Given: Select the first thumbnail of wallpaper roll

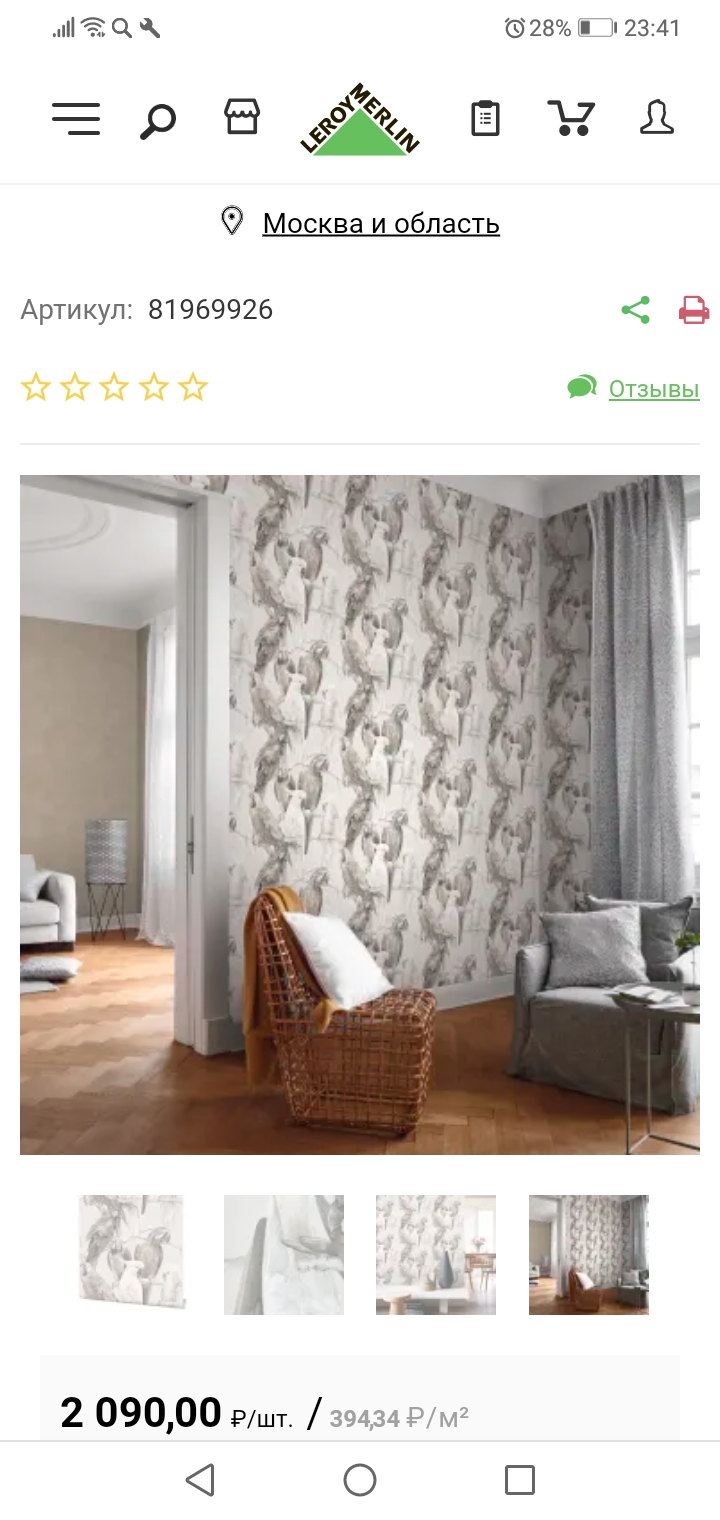Looking at the screenshot, I should (x=132, y=1254).
